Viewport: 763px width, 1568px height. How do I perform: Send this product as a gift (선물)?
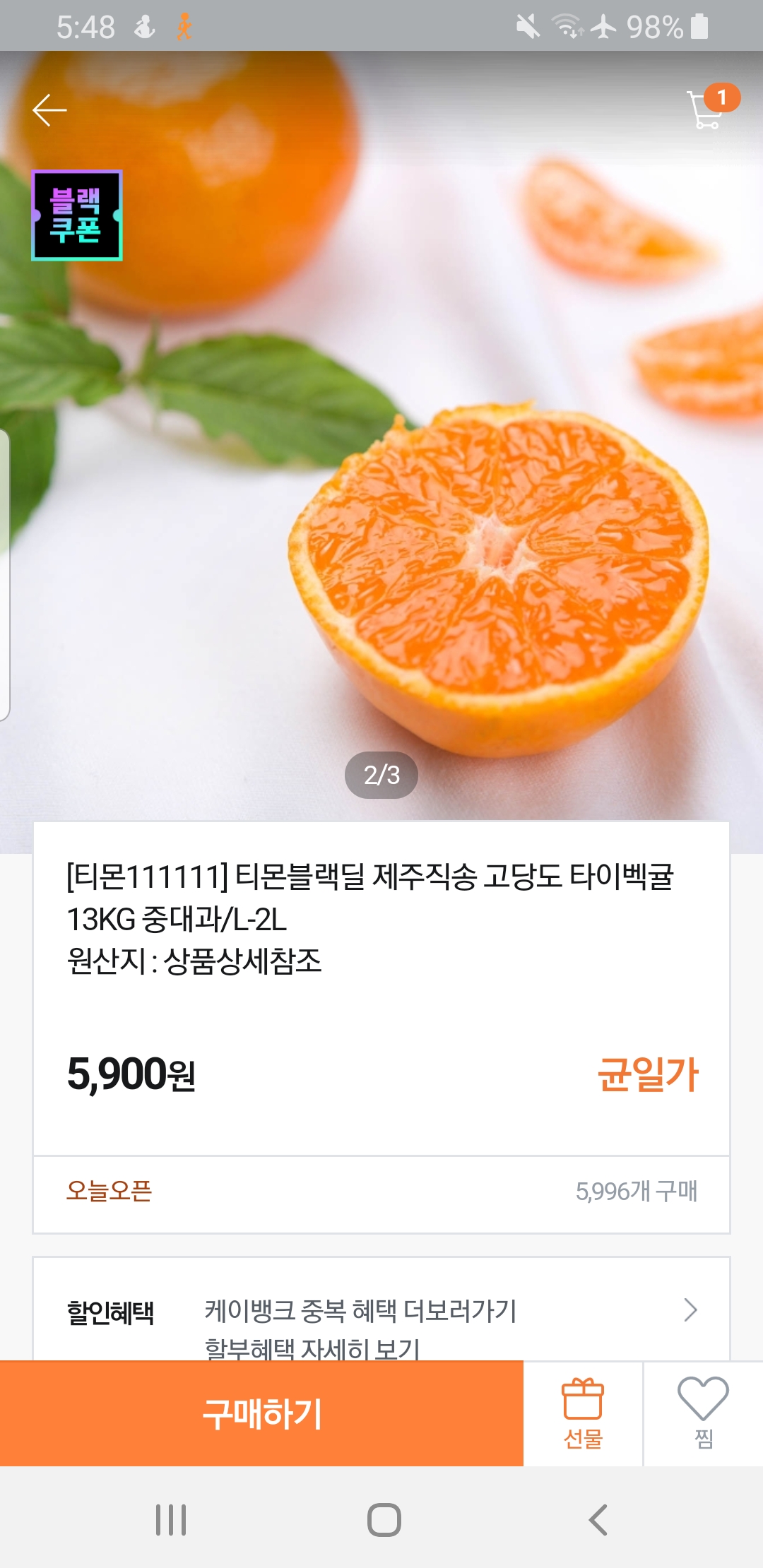(583, 1414)
